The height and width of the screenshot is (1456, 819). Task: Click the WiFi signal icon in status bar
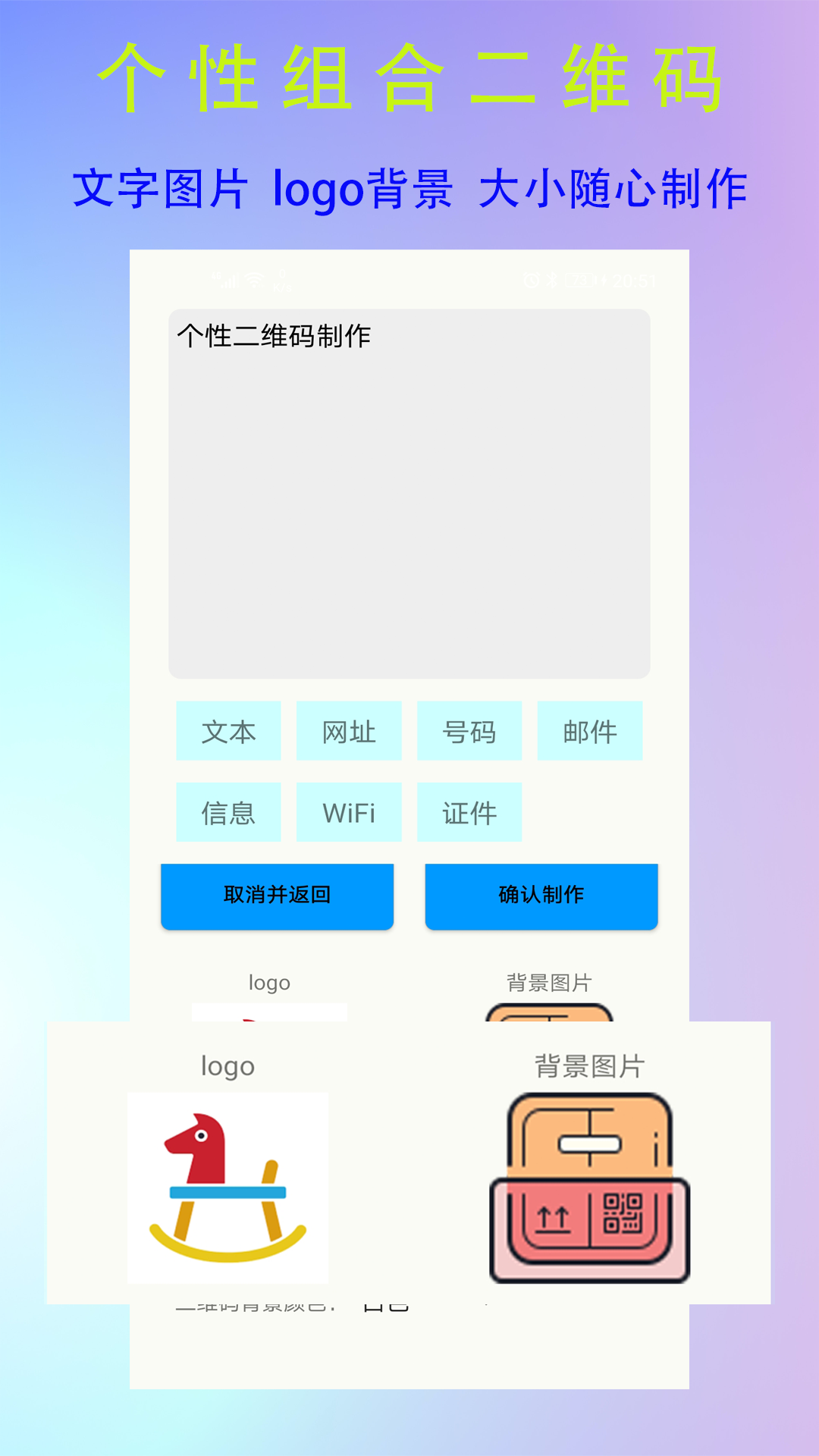point(253,279)
